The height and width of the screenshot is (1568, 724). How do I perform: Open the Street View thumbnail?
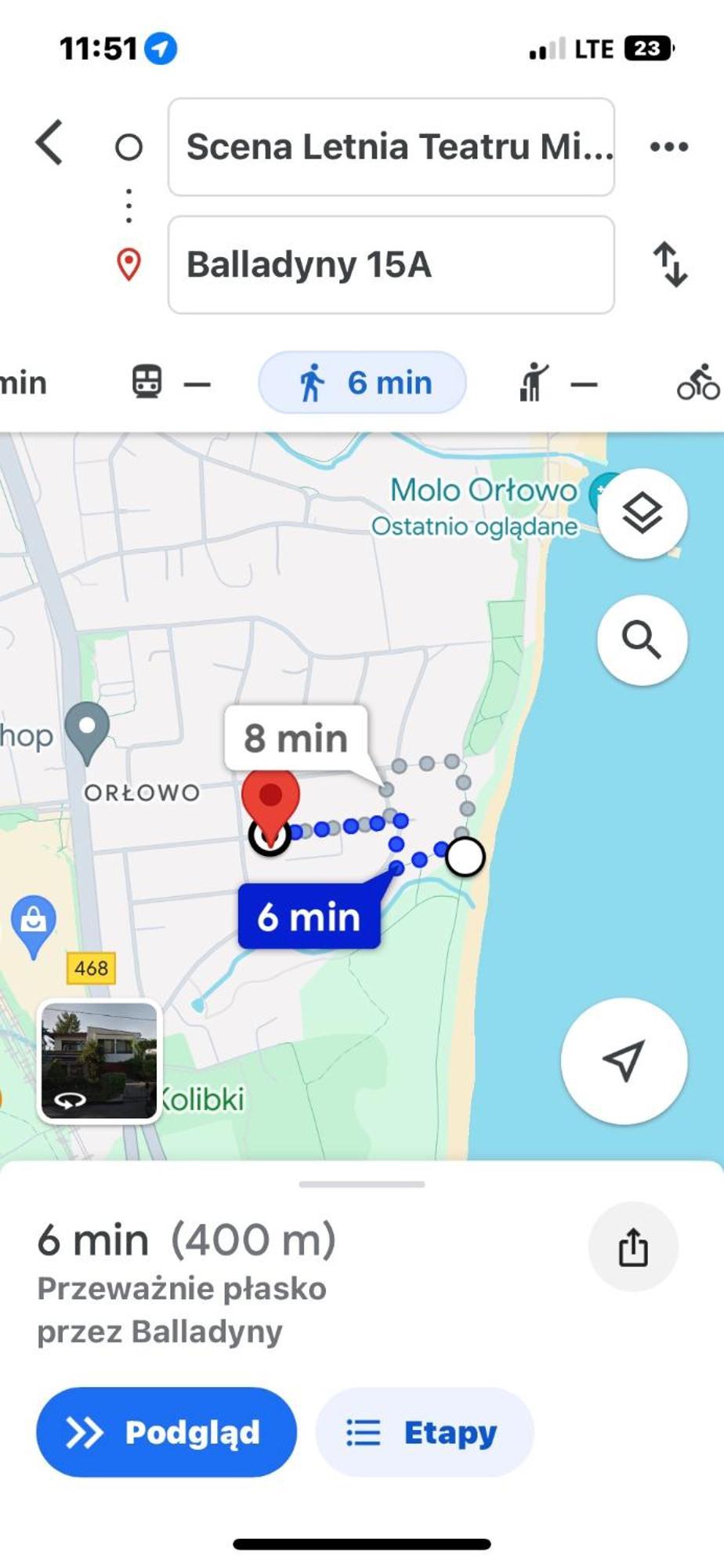[100, 1060]
